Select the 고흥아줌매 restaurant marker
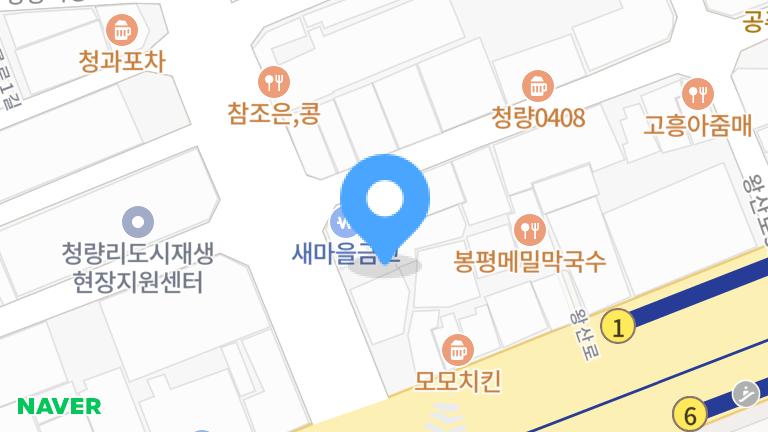768x432 pixels. pos(697,95)
